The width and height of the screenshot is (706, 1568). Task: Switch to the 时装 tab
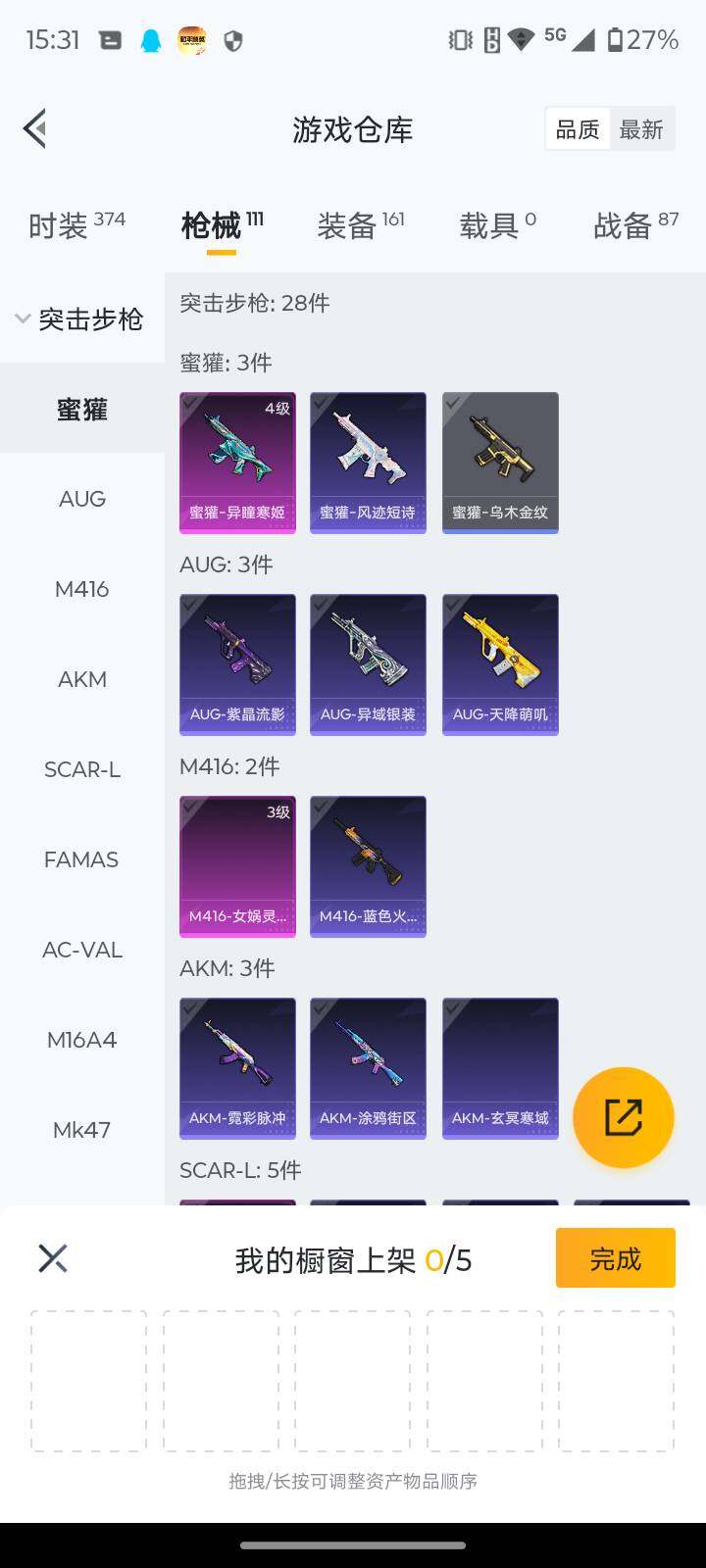pos(76,225)
